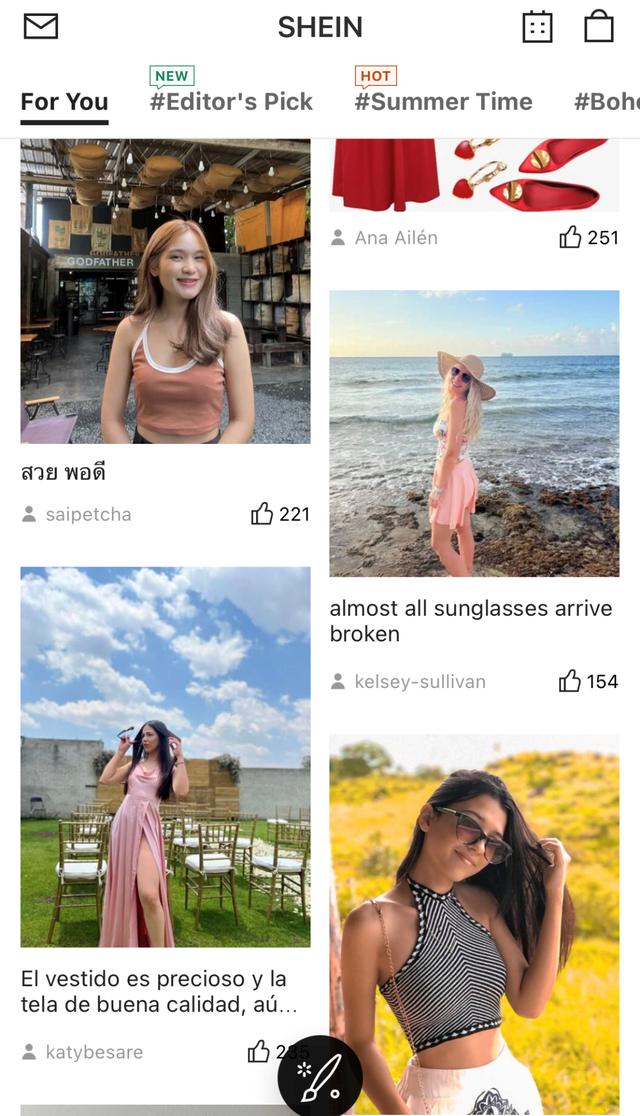Open the calendar check-in icon
Viewport: 640px width, 1116px height.
pyautogui.click(x=537, y=27)
